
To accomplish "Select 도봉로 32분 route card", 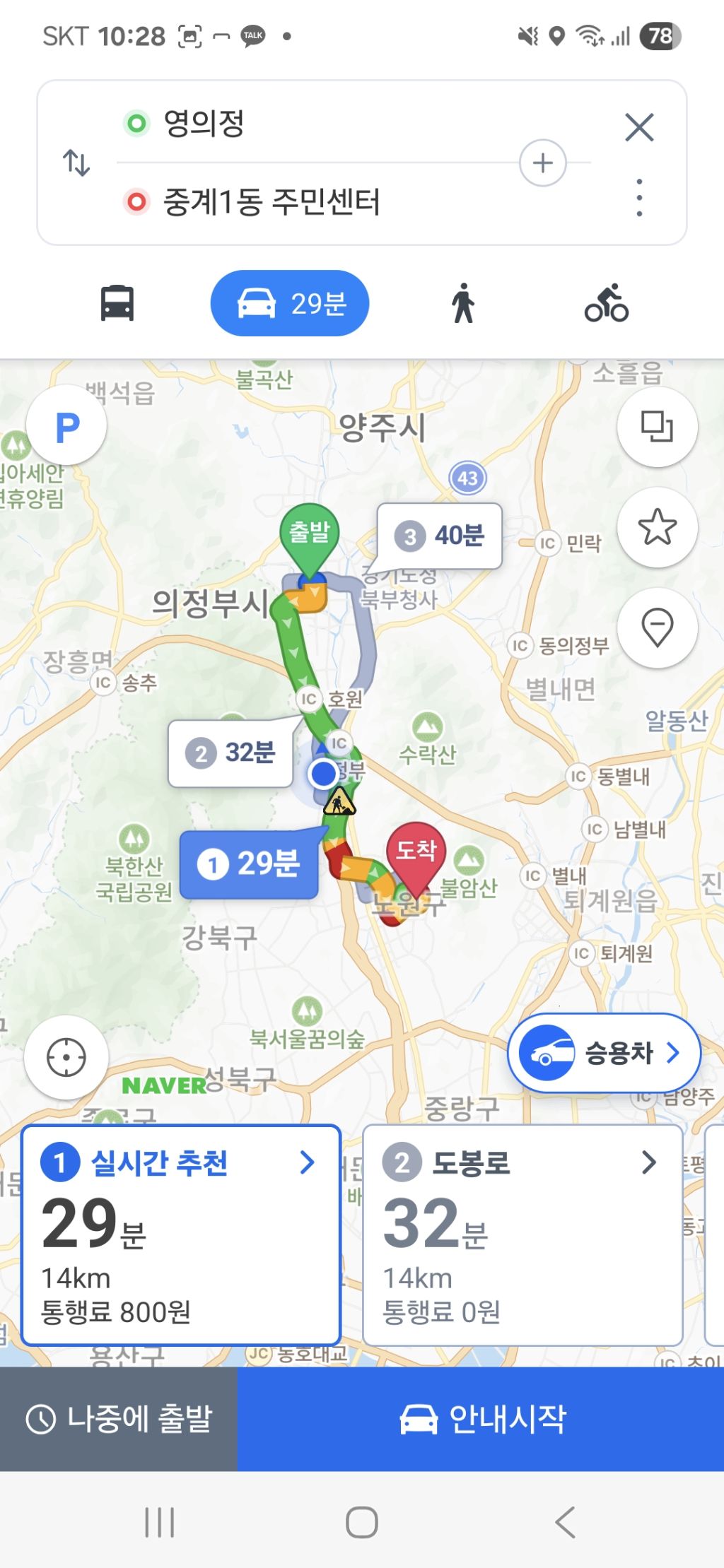I will pos(522,1235).
